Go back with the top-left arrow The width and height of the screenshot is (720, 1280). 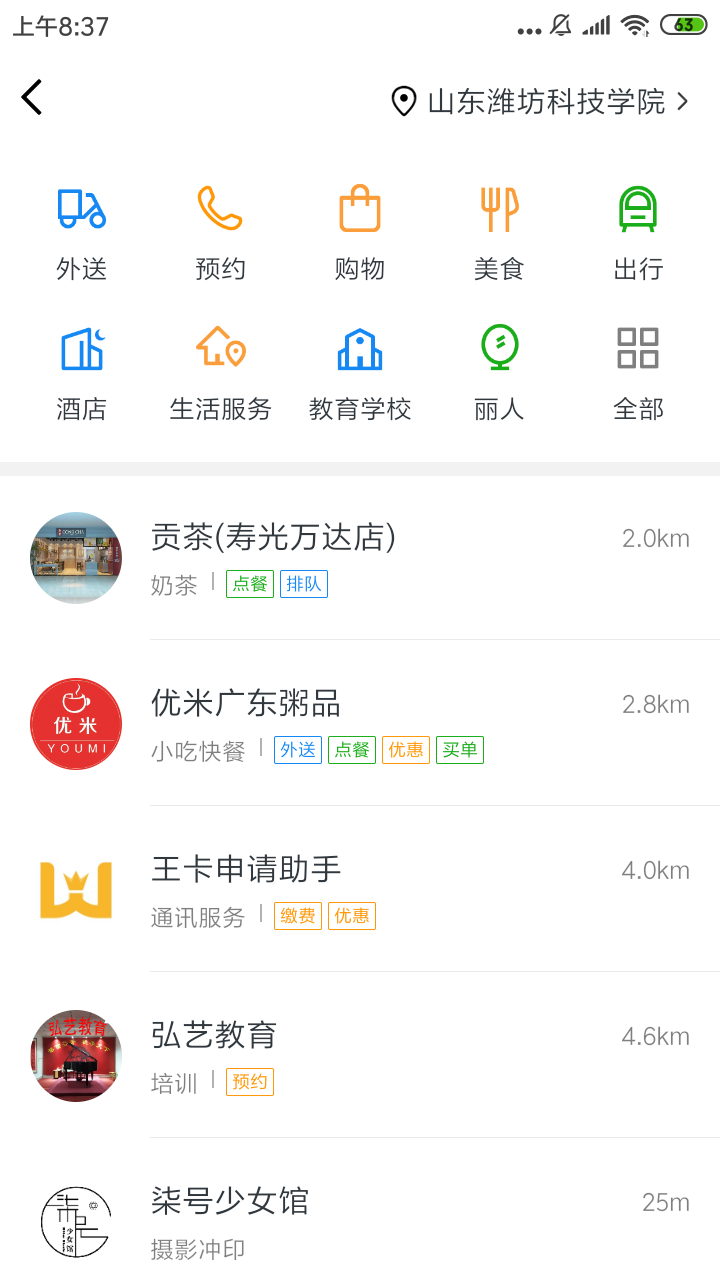[x=31, y=97]
